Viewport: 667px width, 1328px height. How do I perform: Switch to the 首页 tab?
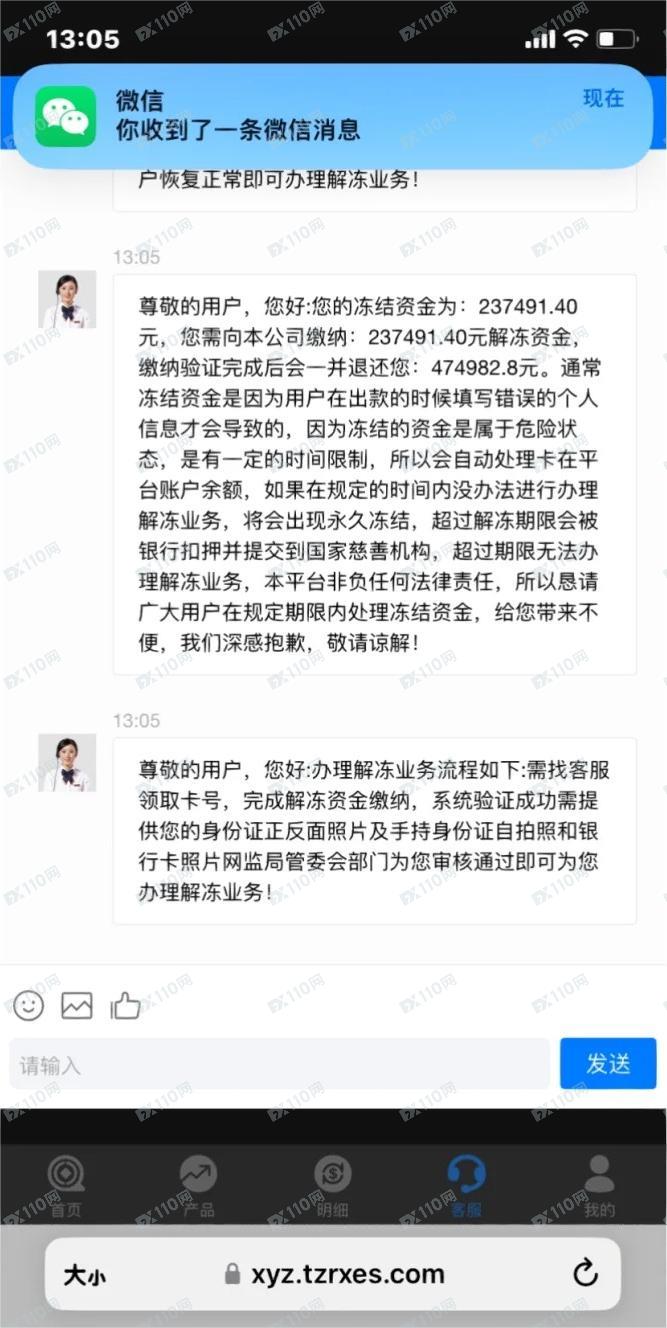pos(66,1187)
